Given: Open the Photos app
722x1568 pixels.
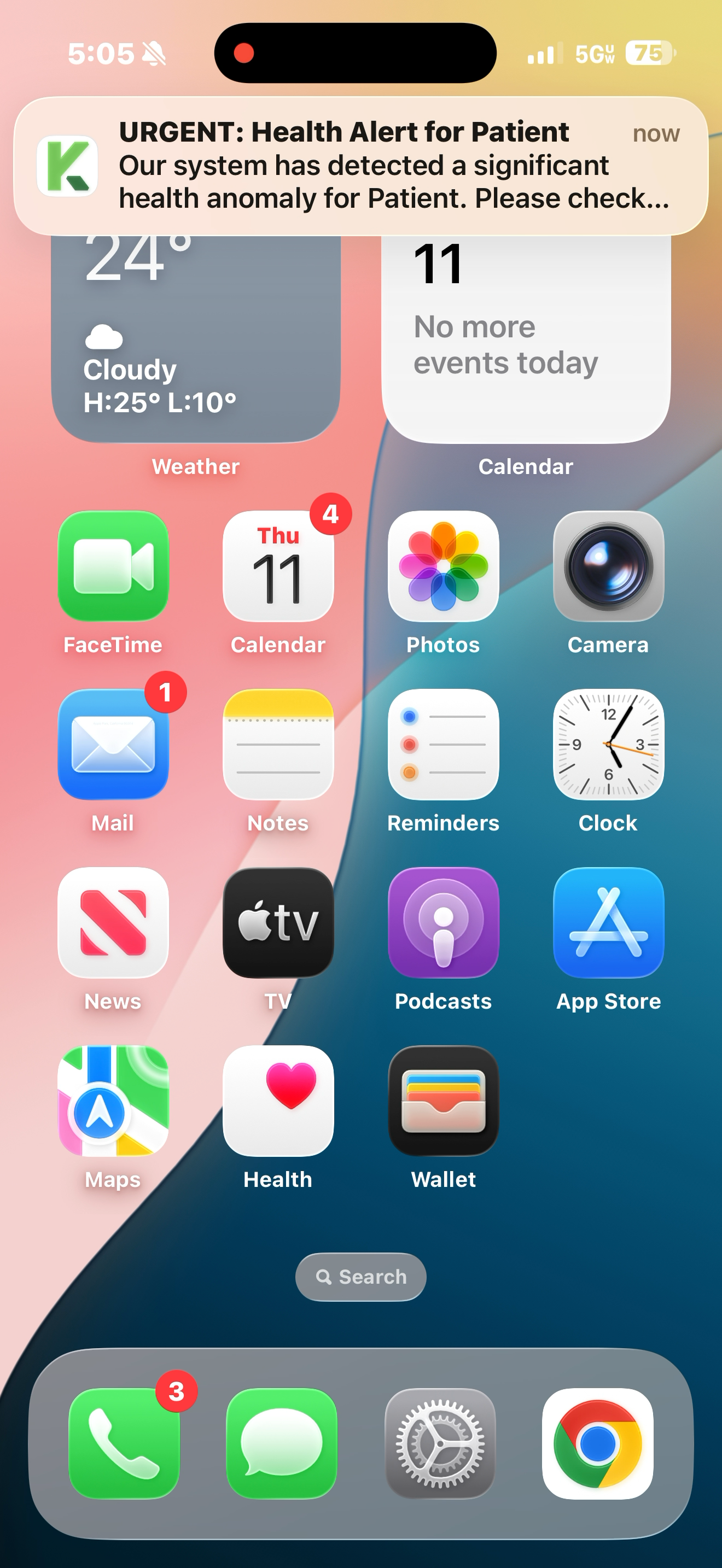Looking at the screenshot, I should click(x=443, y=565).
